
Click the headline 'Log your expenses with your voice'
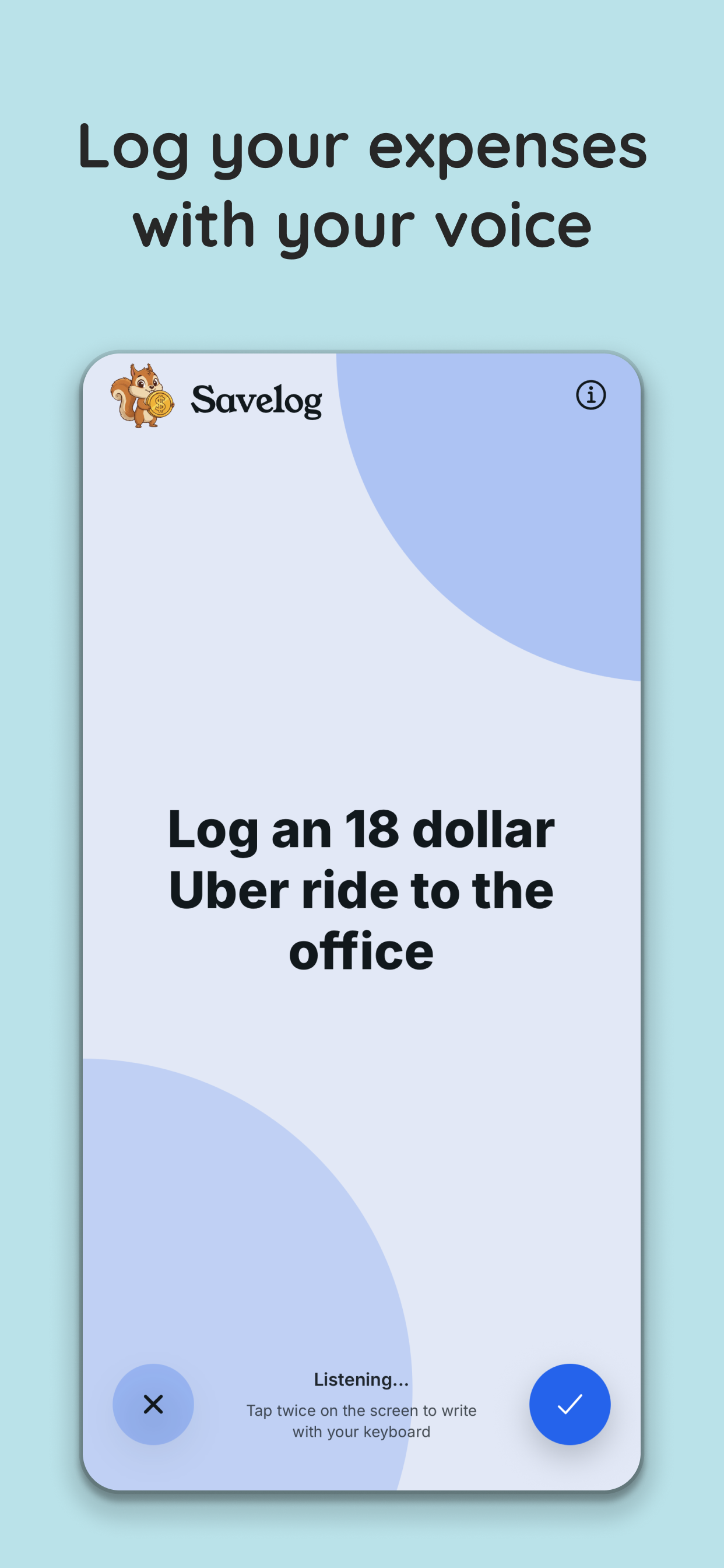click(362, 183)
